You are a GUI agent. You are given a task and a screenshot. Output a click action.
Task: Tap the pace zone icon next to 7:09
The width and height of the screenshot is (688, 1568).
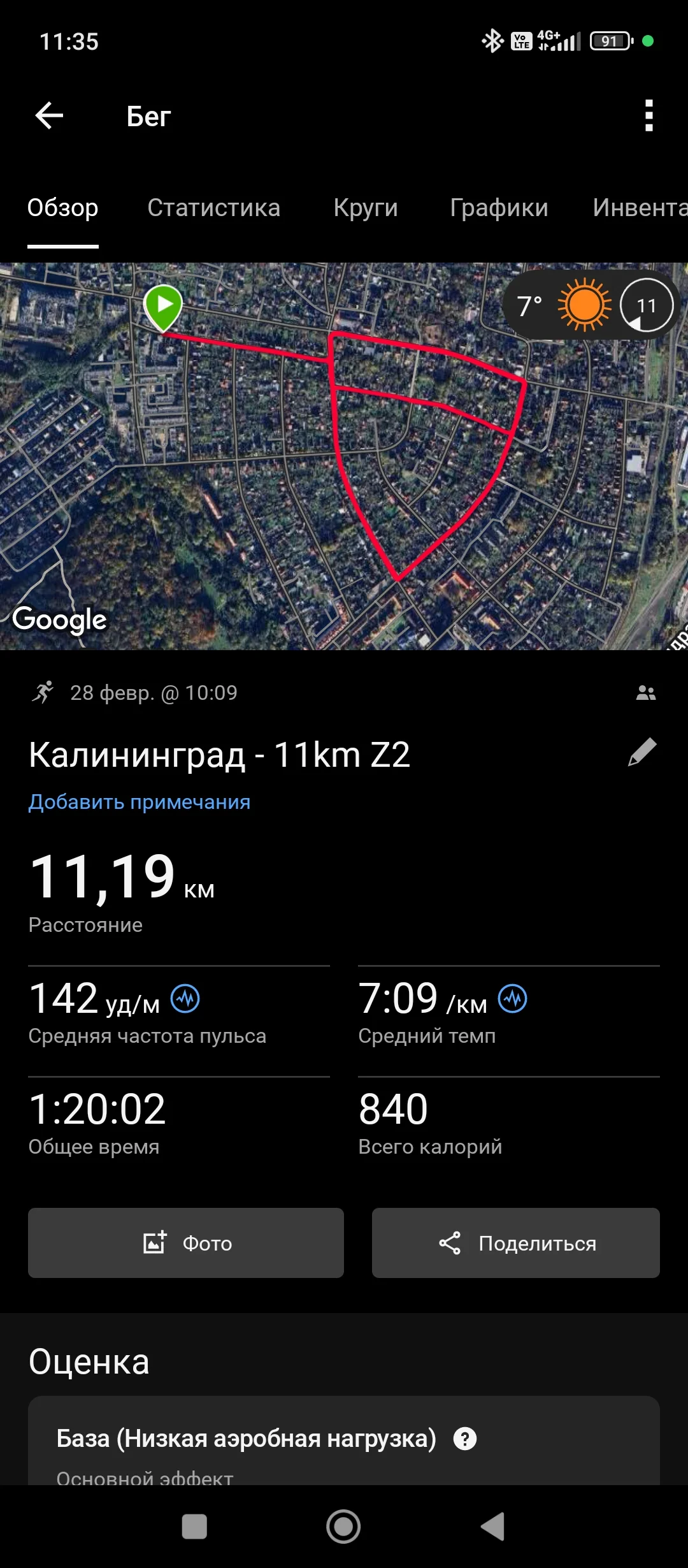(x=513, y=999)
